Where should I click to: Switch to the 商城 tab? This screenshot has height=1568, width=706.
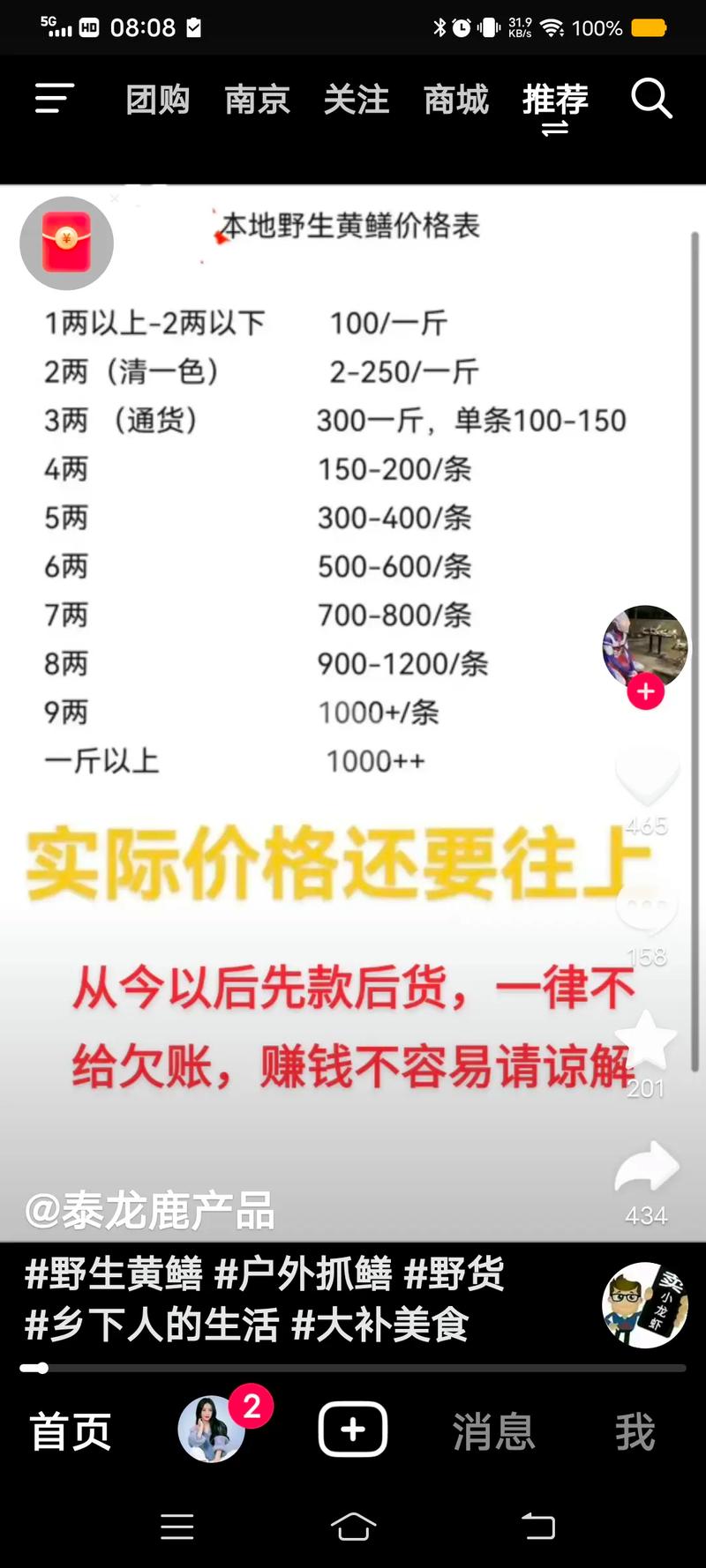pos(457,100)
